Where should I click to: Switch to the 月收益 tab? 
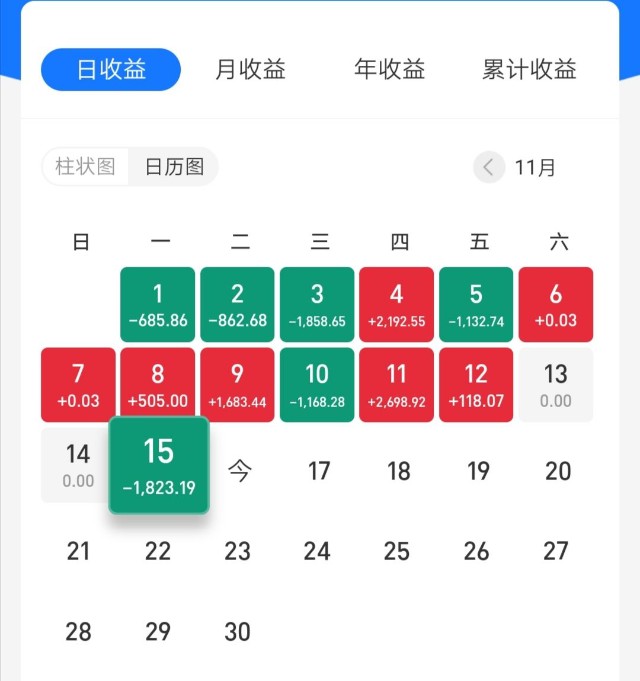tap(250, 70)
